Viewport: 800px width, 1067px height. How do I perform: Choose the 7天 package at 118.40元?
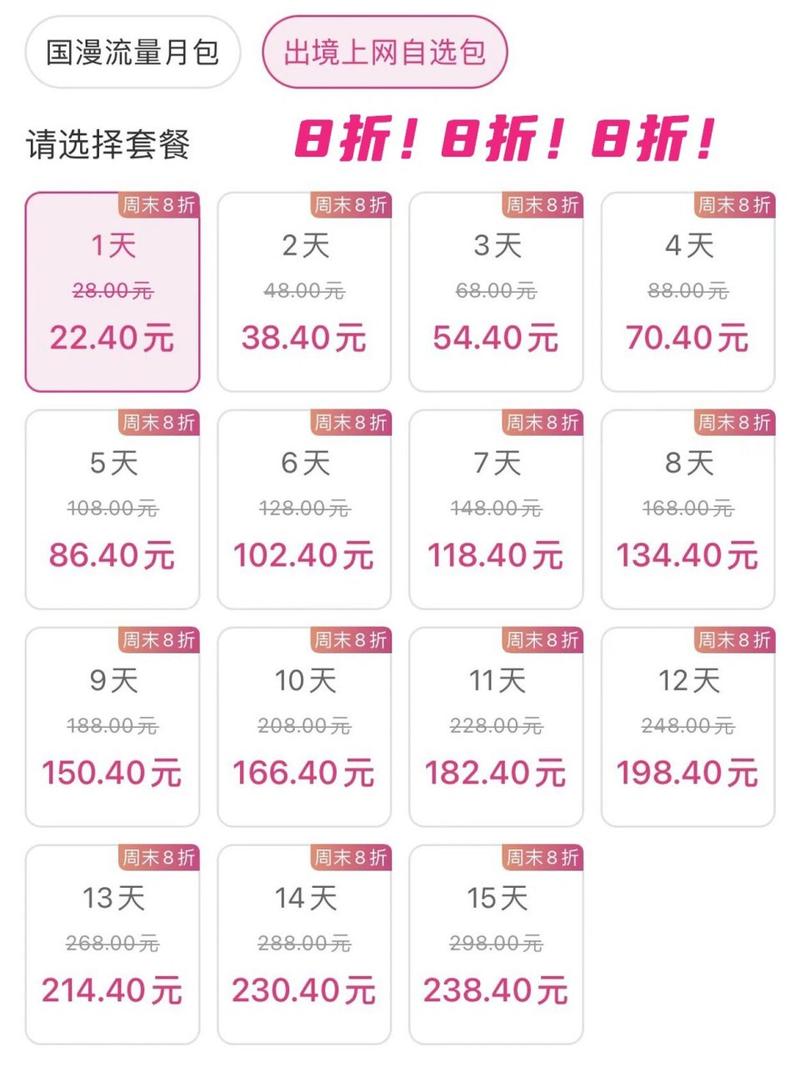[496, 509]
